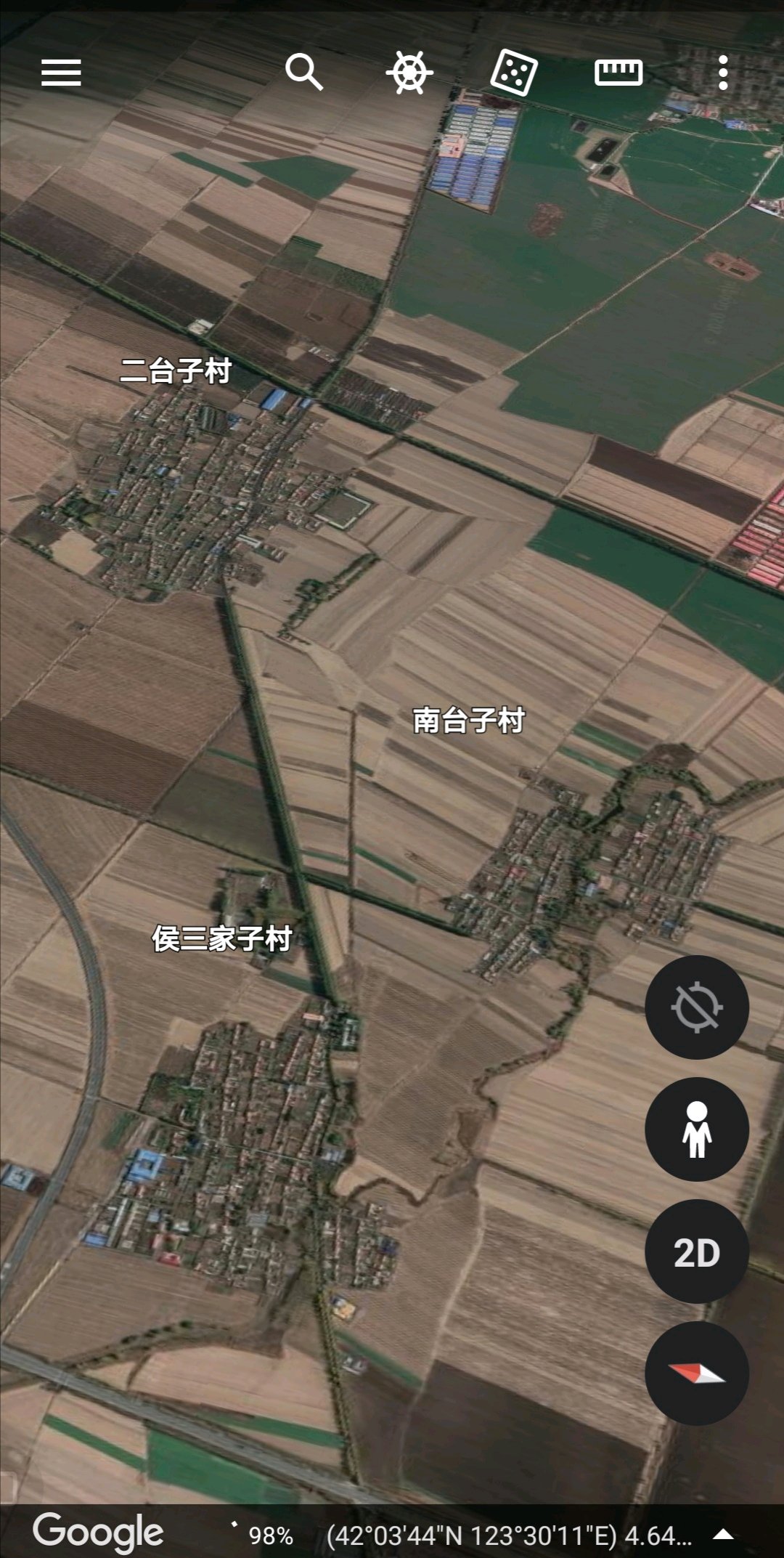Select the 侯三家子村 place label
Screen dimensions: 784x1558
point(222,938)
